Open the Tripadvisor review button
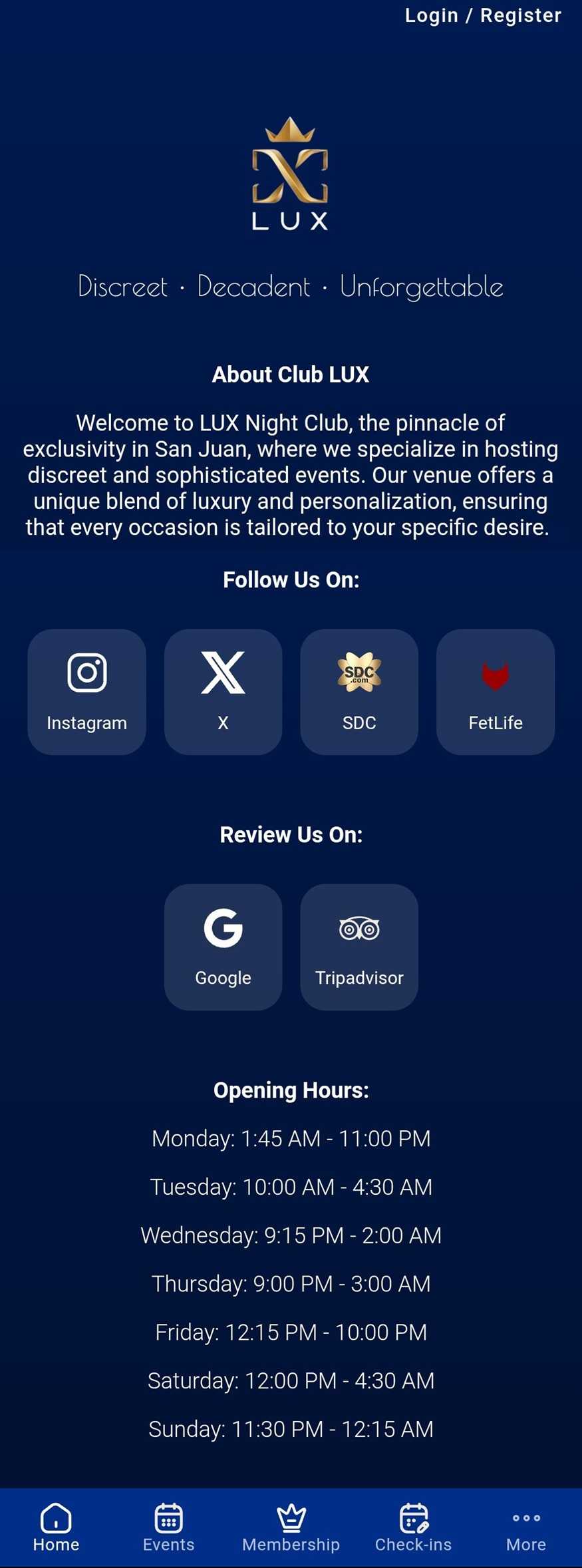This screenshot has width=582, height=1568. point(359,947)
